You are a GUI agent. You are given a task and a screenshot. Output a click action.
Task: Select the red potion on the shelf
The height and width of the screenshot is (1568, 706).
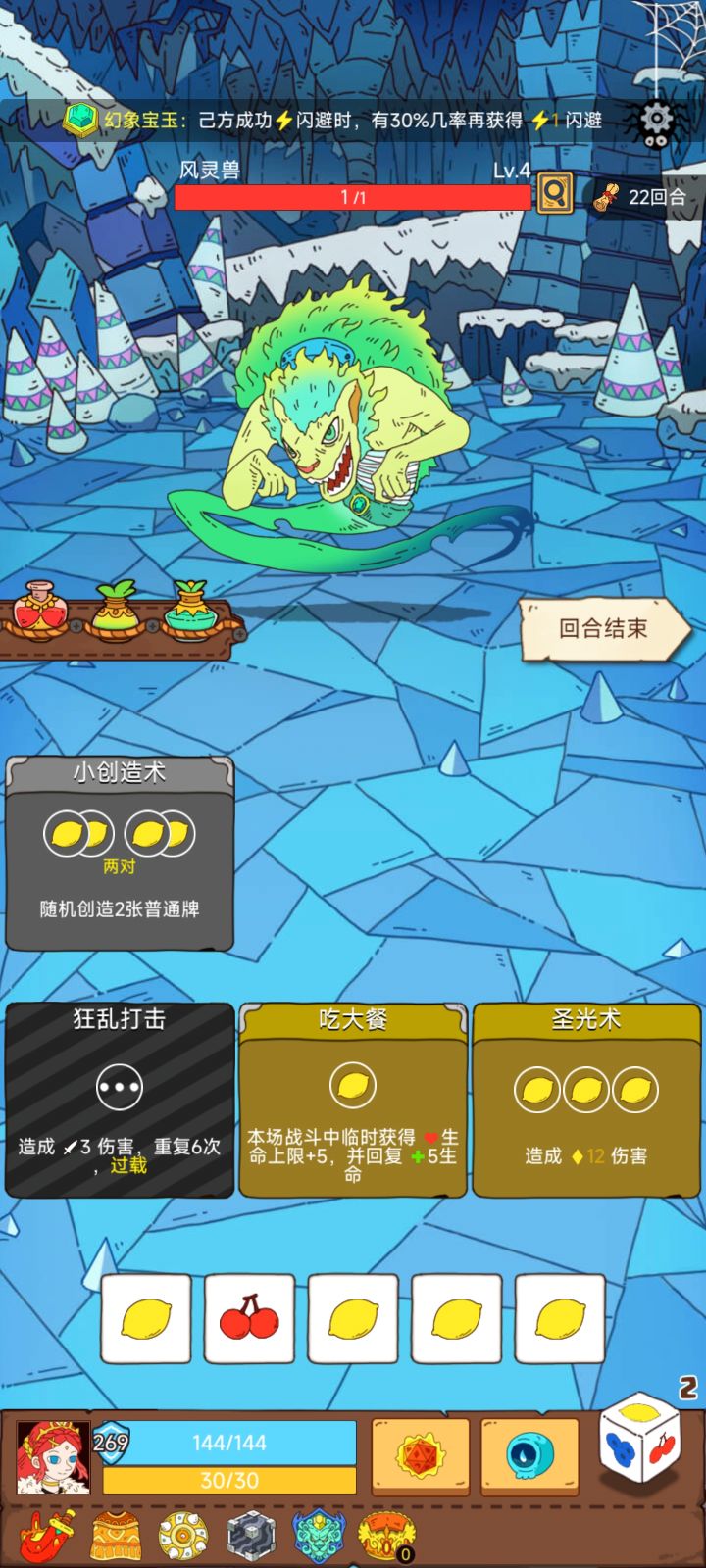(37, 608)
